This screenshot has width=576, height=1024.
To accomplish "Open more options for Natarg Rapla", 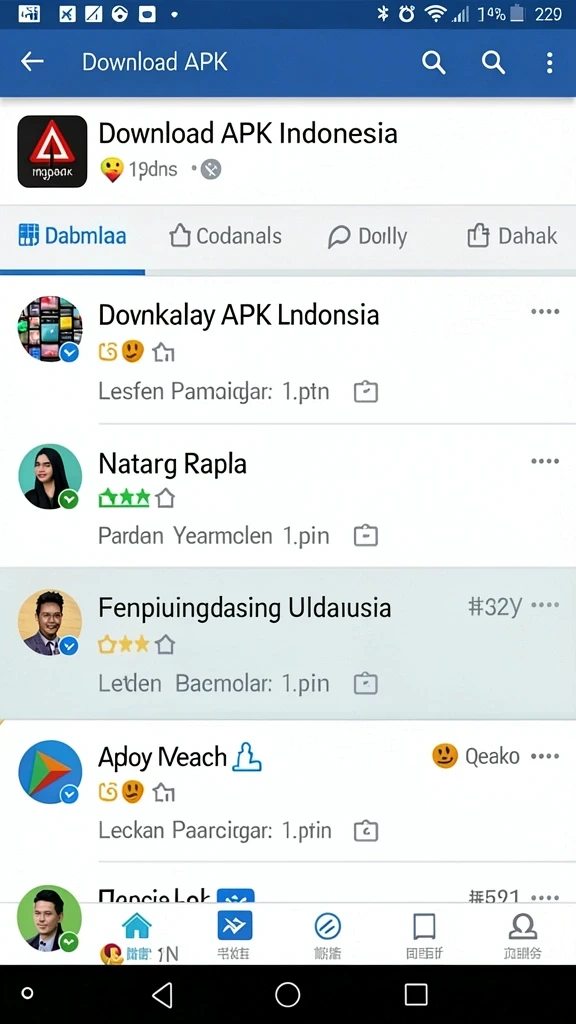I will click(545, 461).
